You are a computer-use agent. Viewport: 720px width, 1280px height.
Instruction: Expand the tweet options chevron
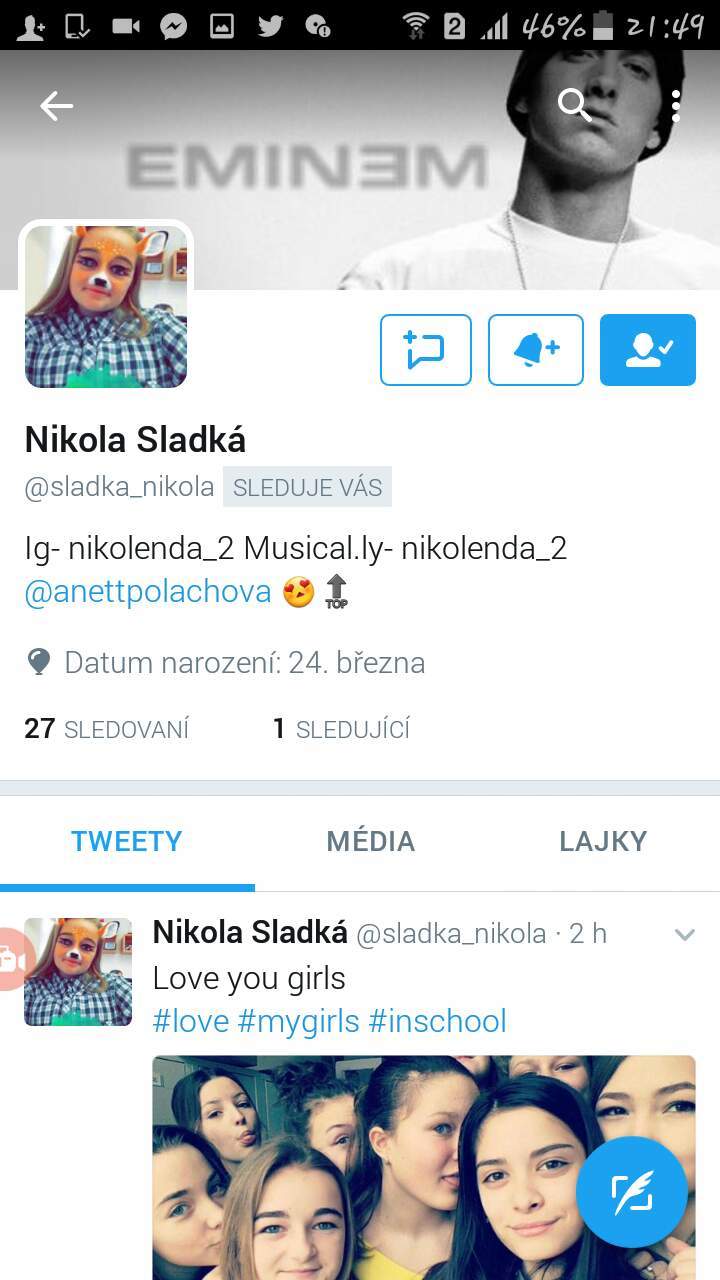[x=685, y=935]
